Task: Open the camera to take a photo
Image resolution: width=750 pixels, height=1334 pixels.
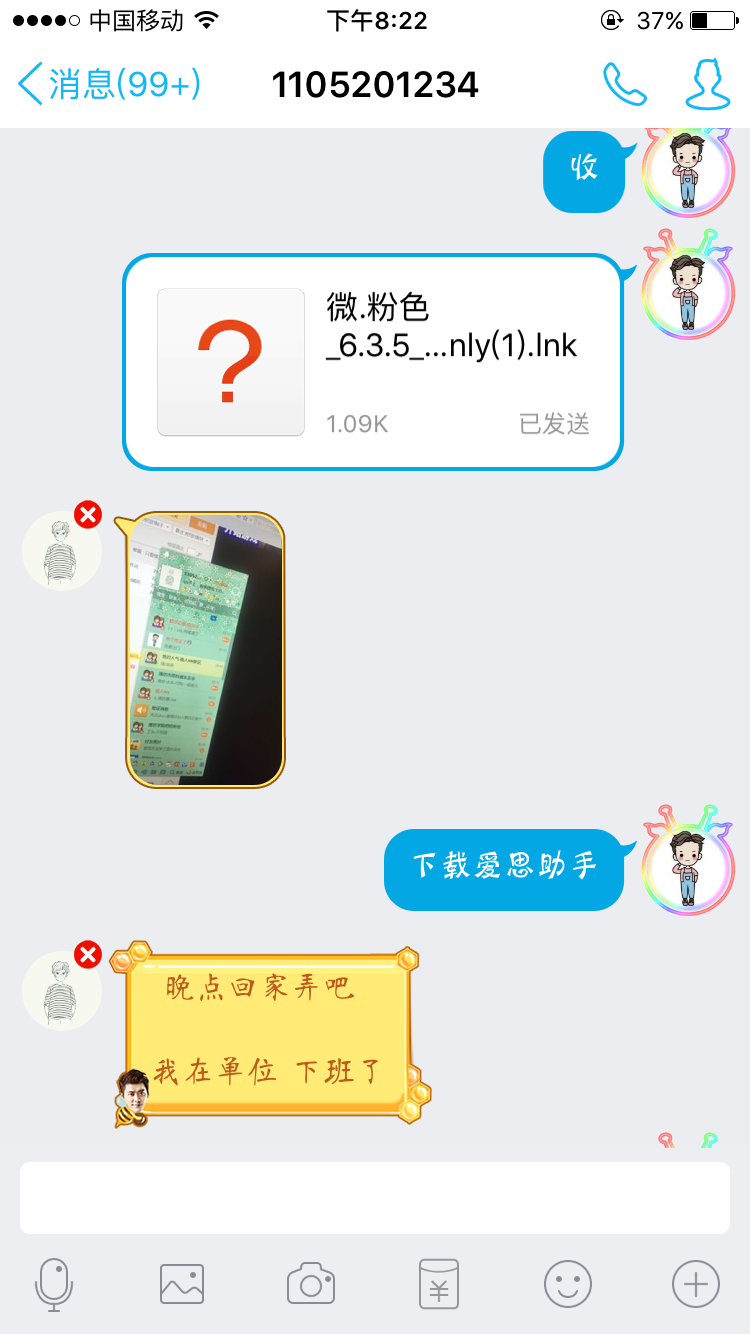Action: tap(311, 1284)
